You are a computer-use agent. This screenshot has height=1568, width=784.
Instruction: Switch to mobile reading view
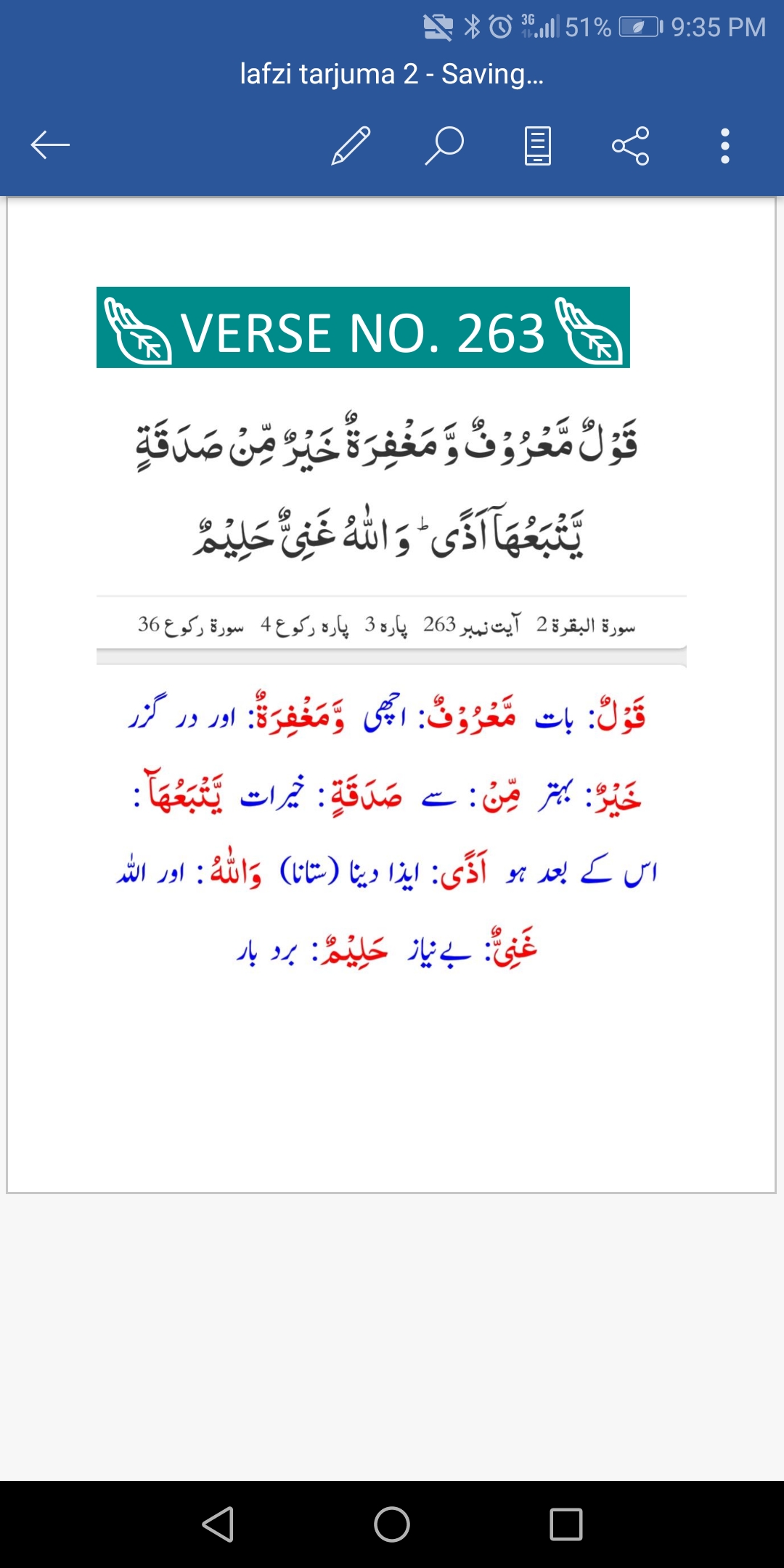(537, 145)
